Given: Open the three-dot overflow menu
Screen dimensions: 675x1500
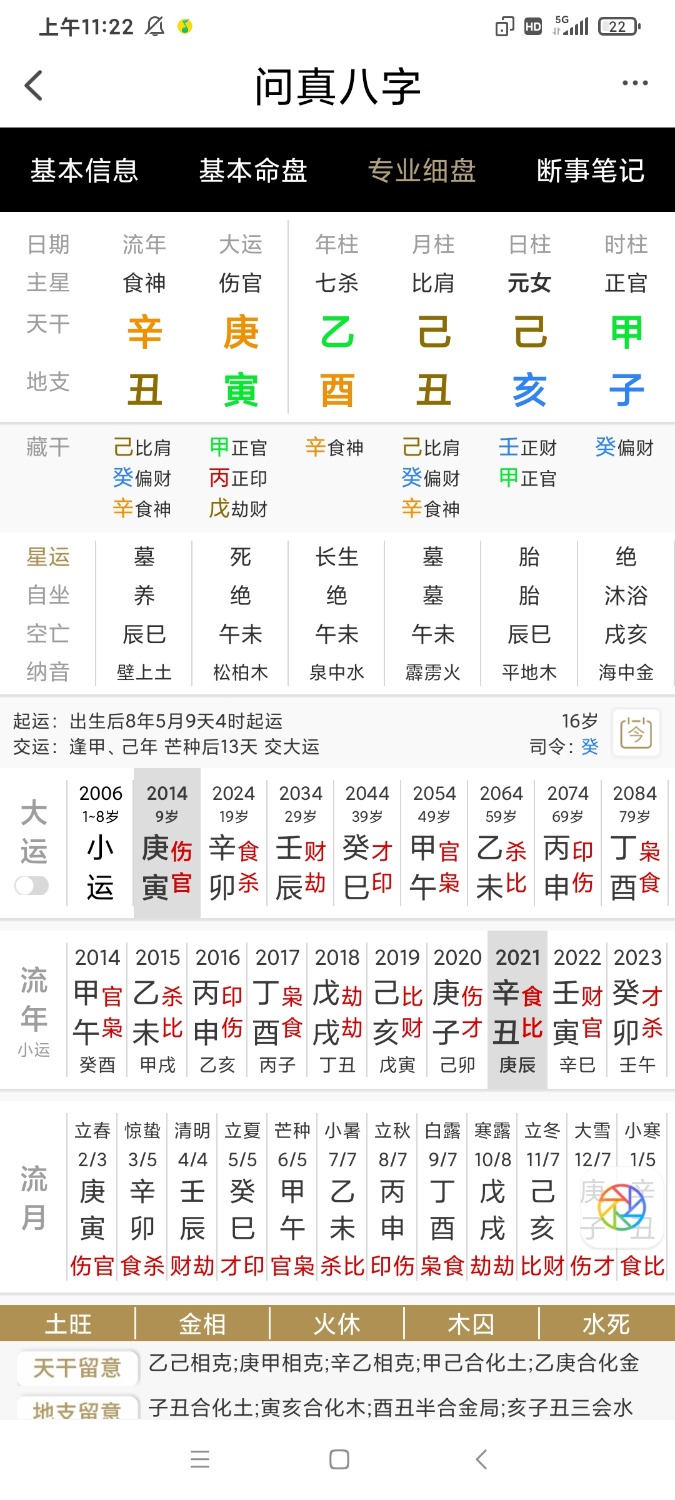Looking at the screenshot, I should point(635,84).
